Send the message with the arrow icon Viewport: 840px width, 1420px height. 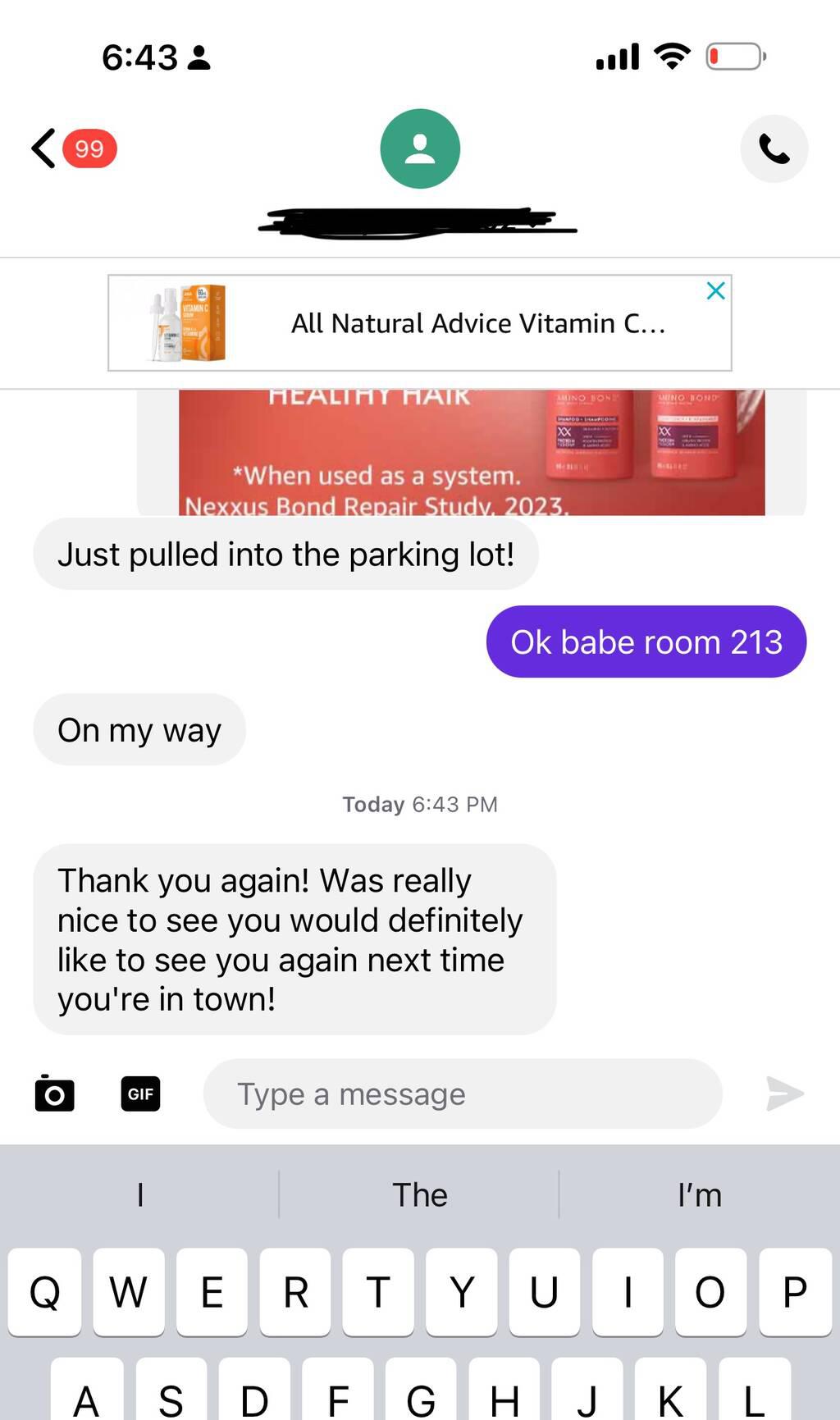pos(783,1094)
